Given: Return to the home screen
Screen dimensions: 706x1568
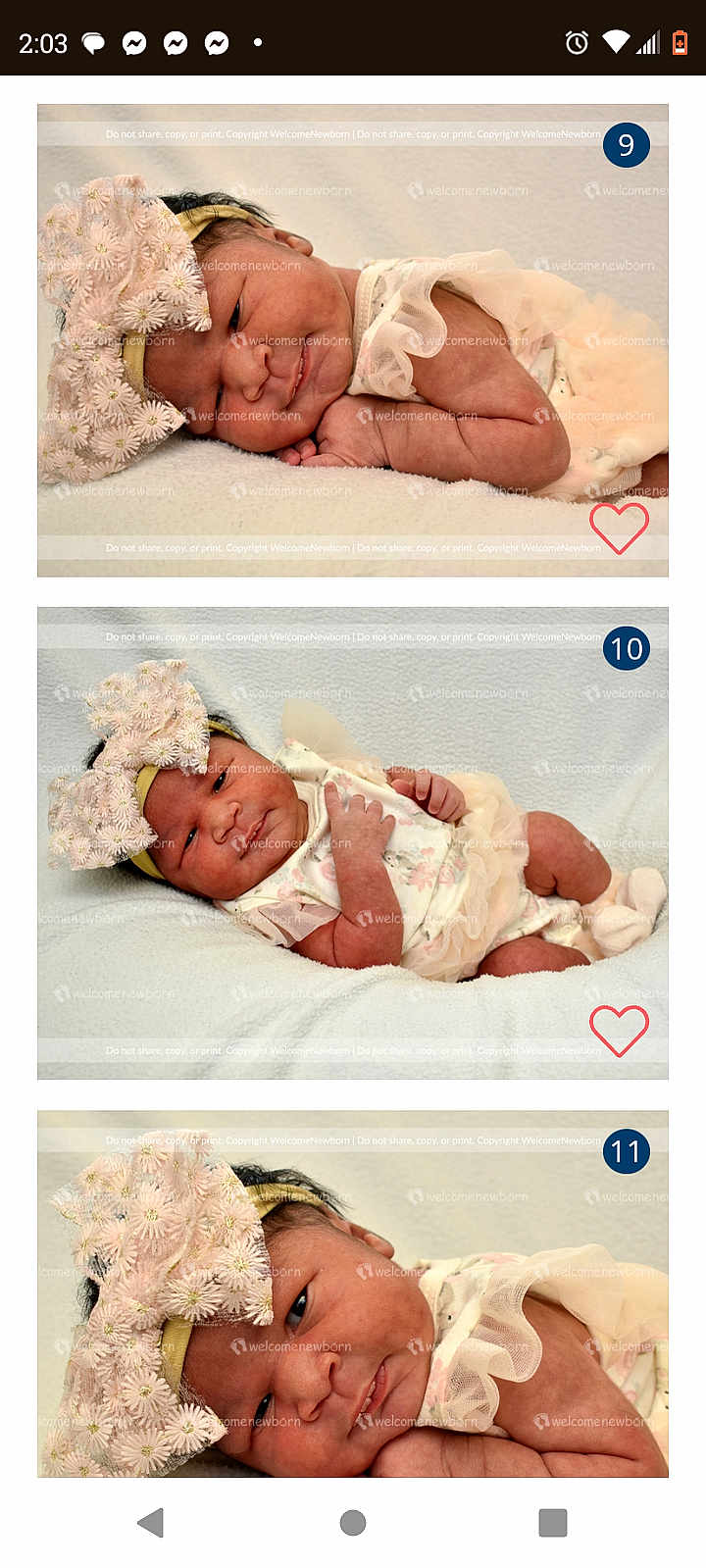Looking at the screenshot, I should click(353, 1522).
